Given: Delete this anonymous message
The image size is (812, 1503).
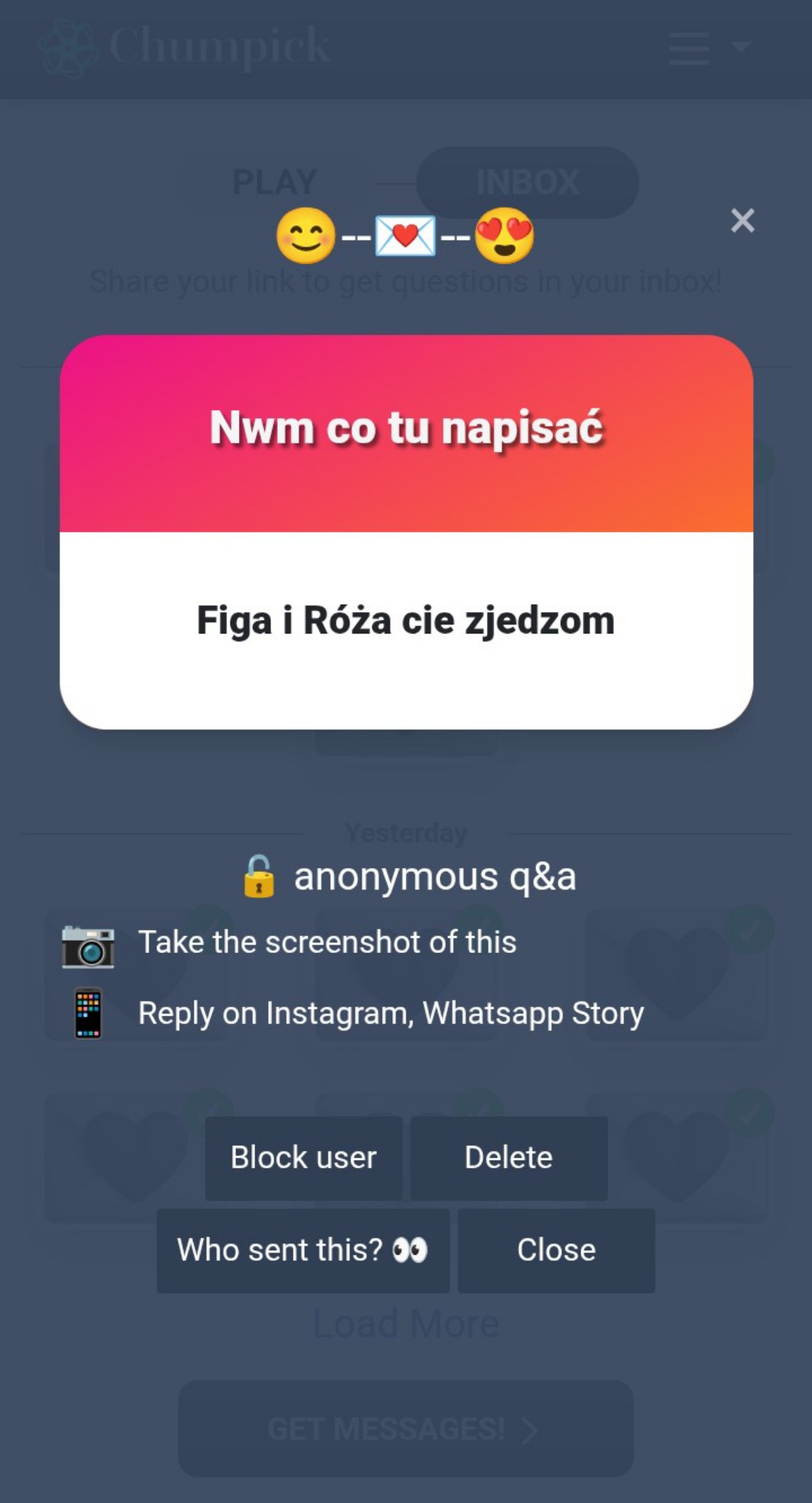Looking at the screenshot, I should 509,1158.
